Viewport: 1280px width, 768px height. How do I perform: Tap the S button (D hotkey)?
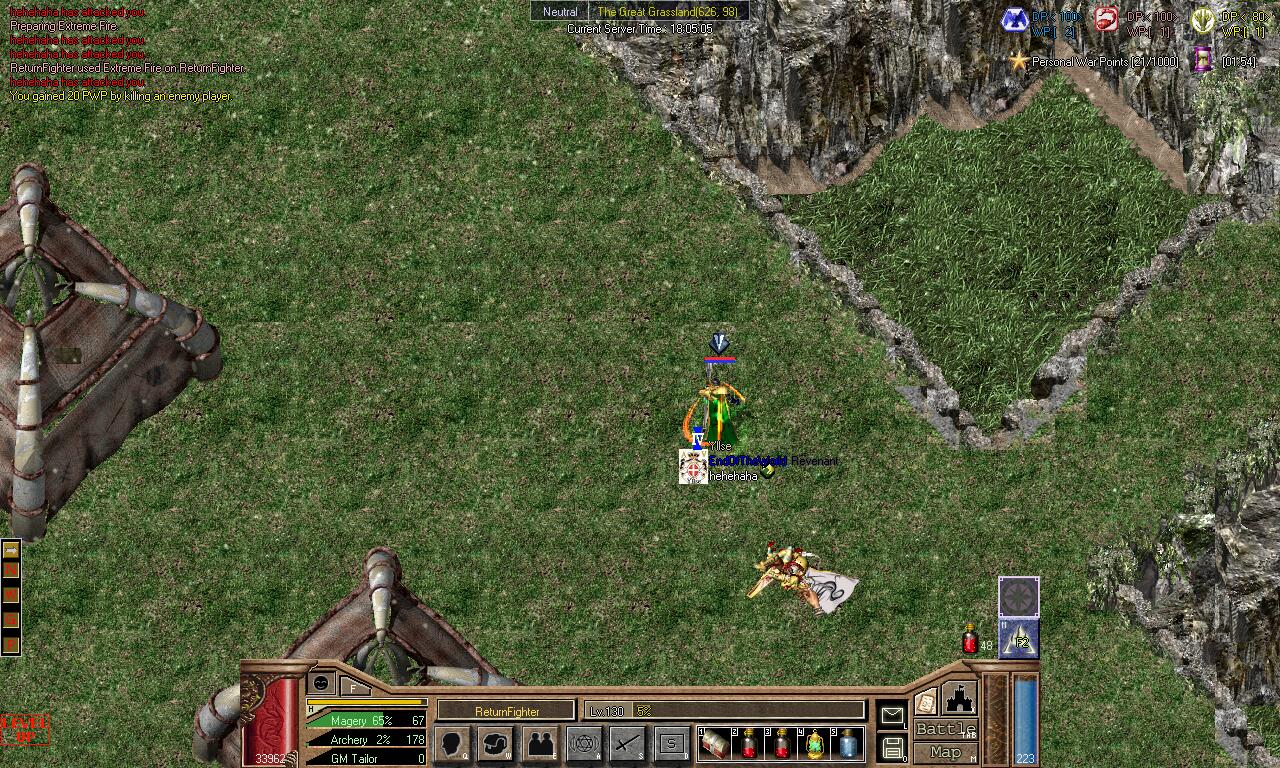tap(671, 743)
